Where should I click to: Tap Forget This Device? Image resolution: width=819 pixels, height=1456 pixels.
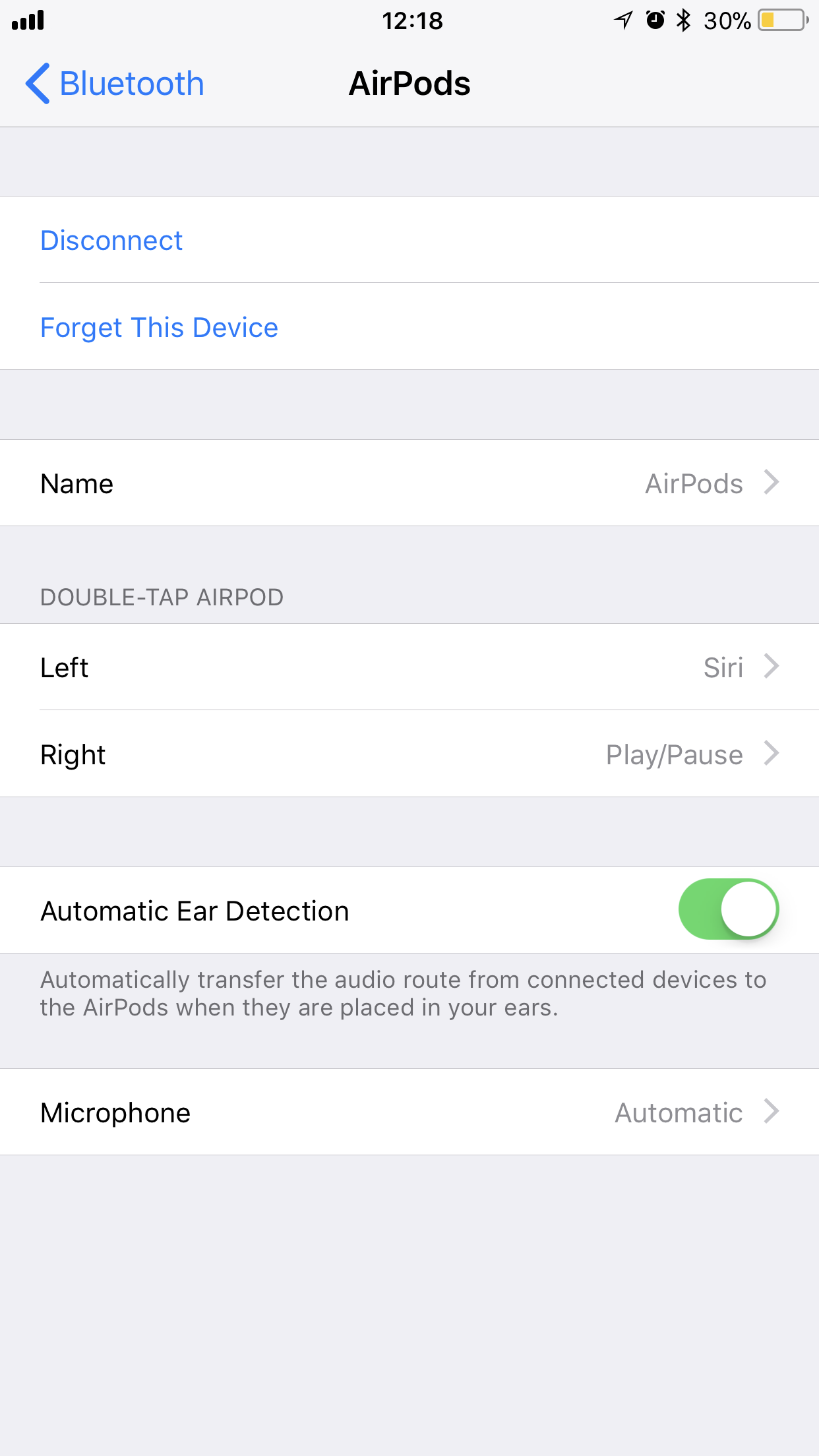click(409, 327)
